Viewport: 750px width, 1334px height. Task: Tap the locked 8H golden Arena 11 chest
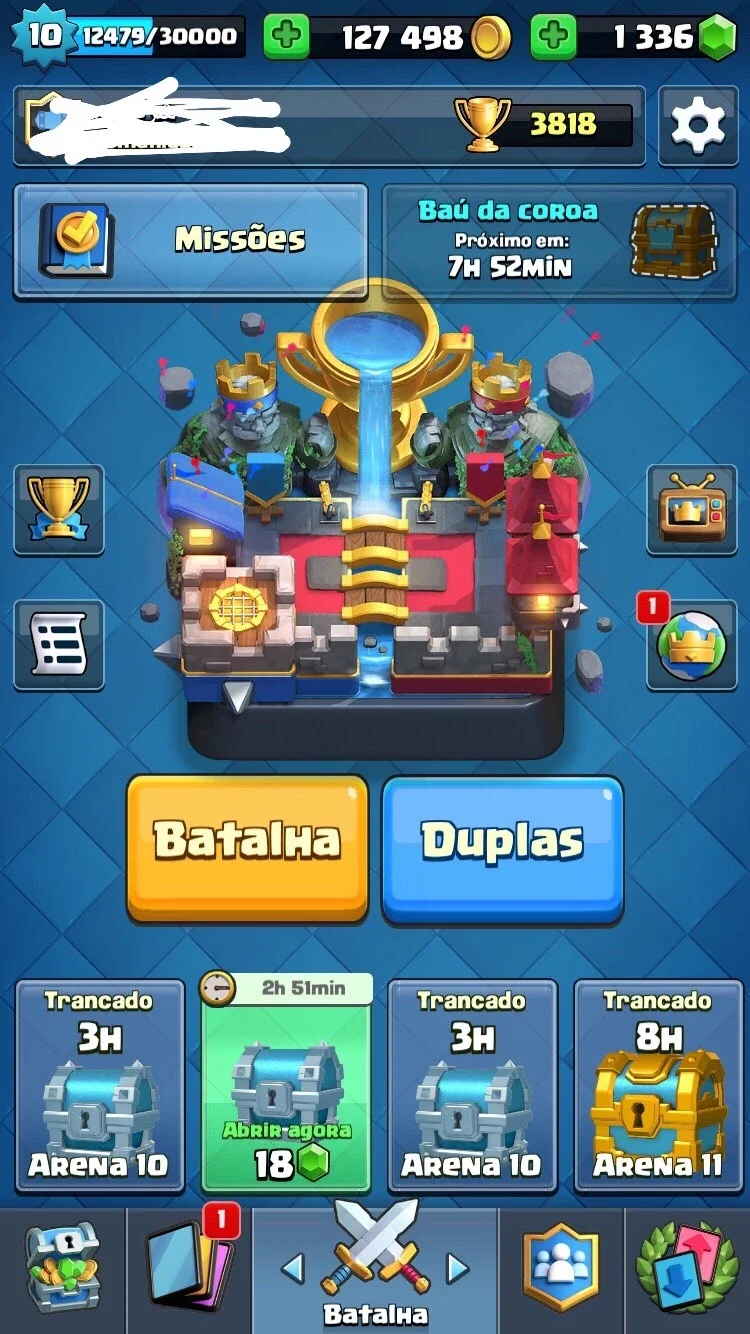click(658, 1086)
